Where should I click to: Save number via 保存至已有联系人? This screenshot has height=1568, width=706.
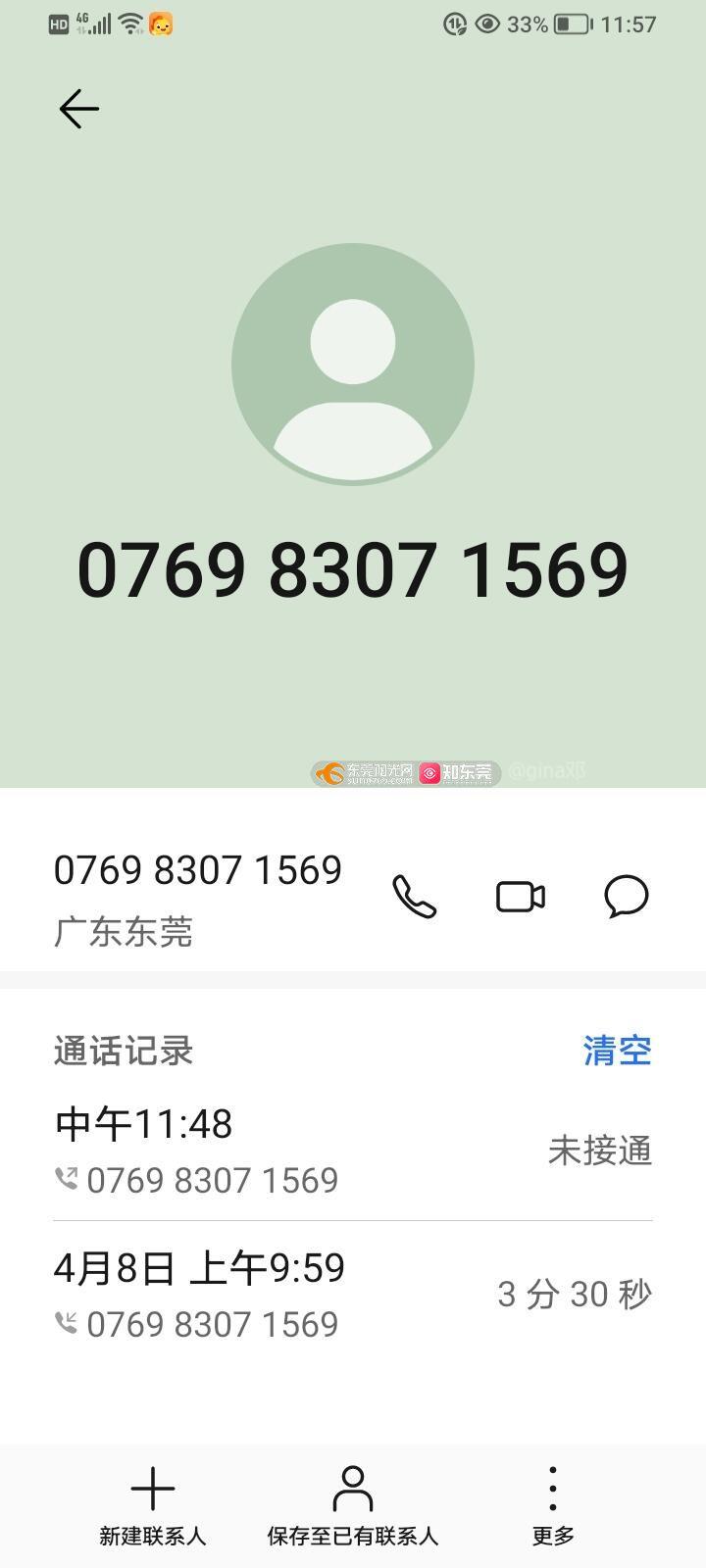click(353, 1505)
